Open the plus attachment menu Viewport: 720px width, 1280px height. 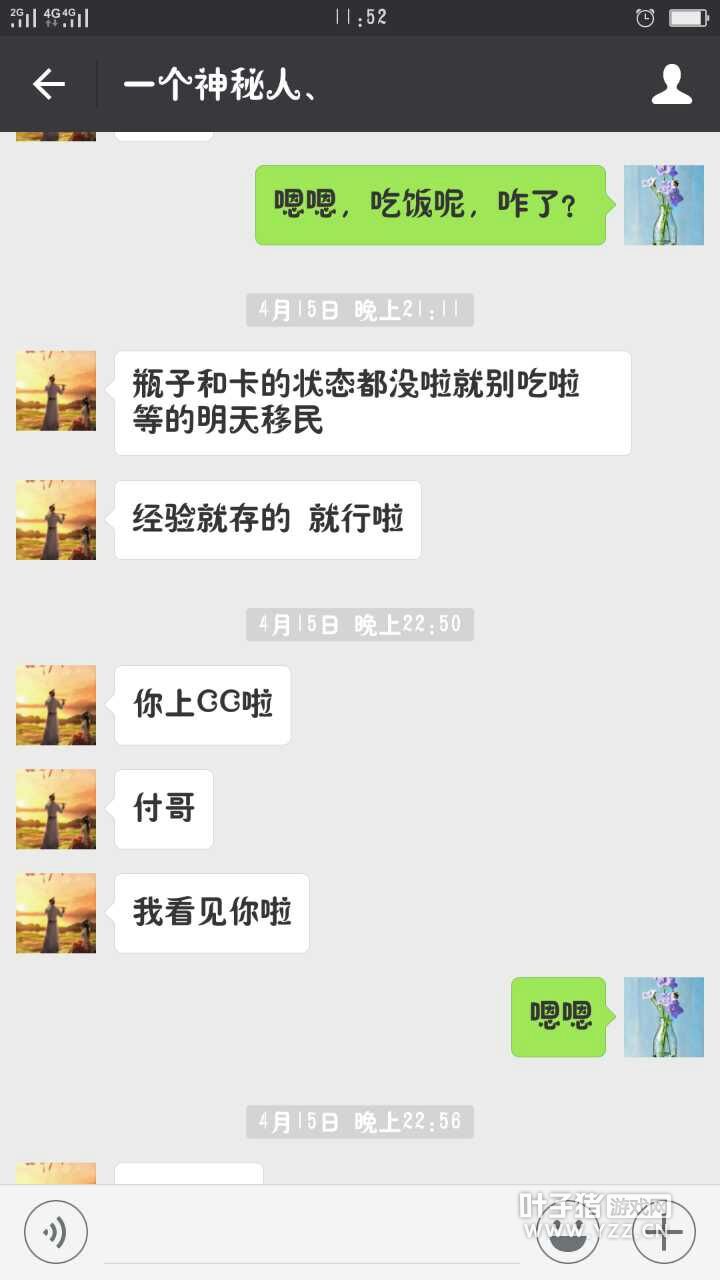[x=664, y=1231]
